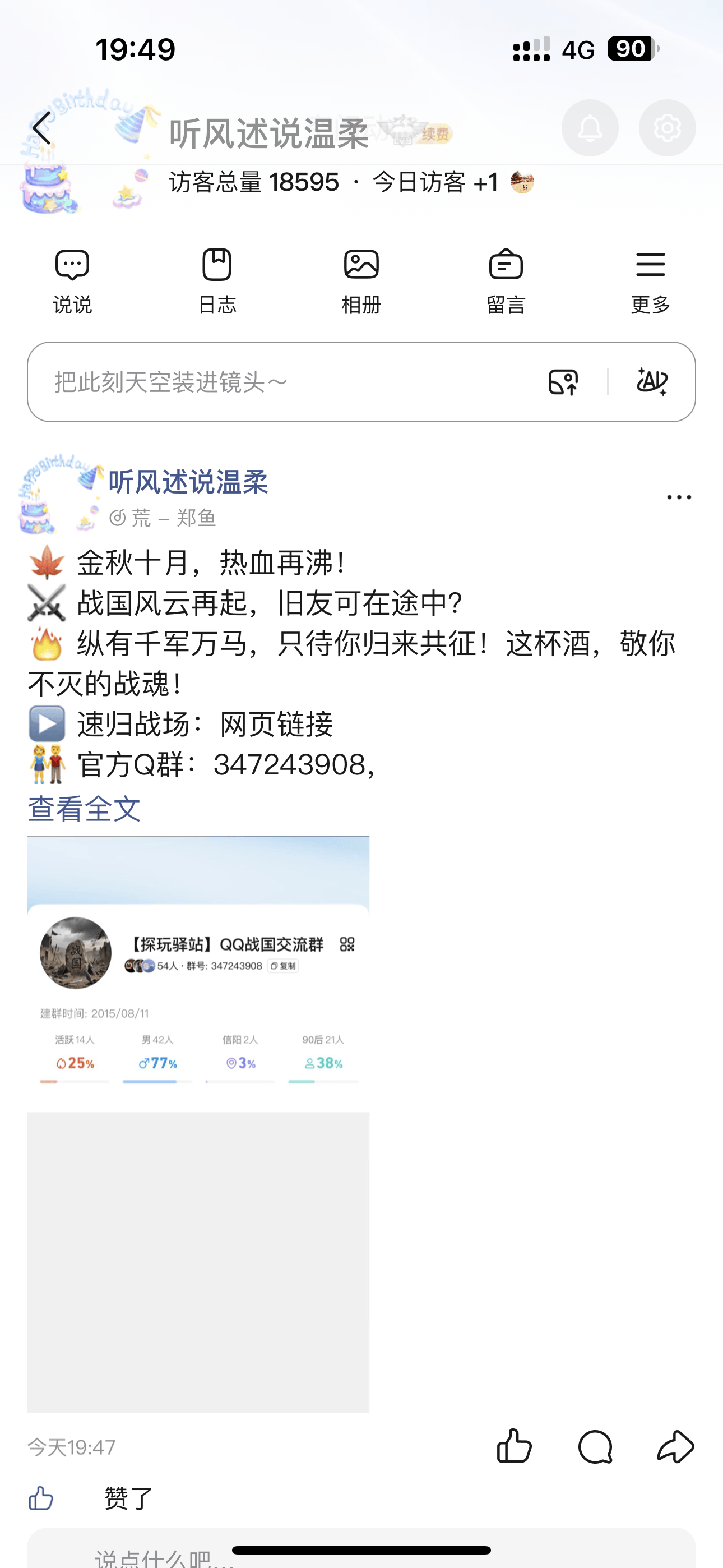Tap the AI sparkle icon in post field

click(x=652, y=382)
